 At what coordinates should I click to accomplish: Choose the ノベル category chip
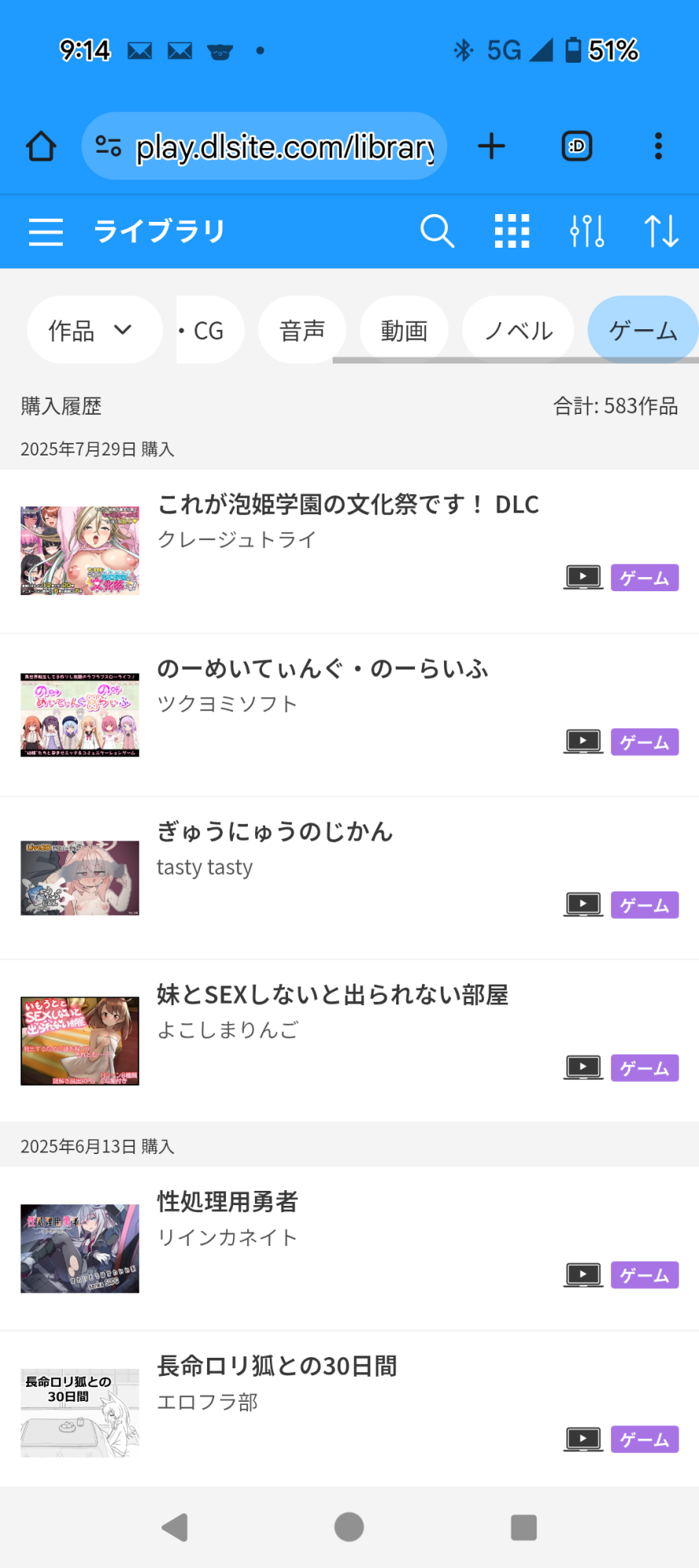(519, 330)
